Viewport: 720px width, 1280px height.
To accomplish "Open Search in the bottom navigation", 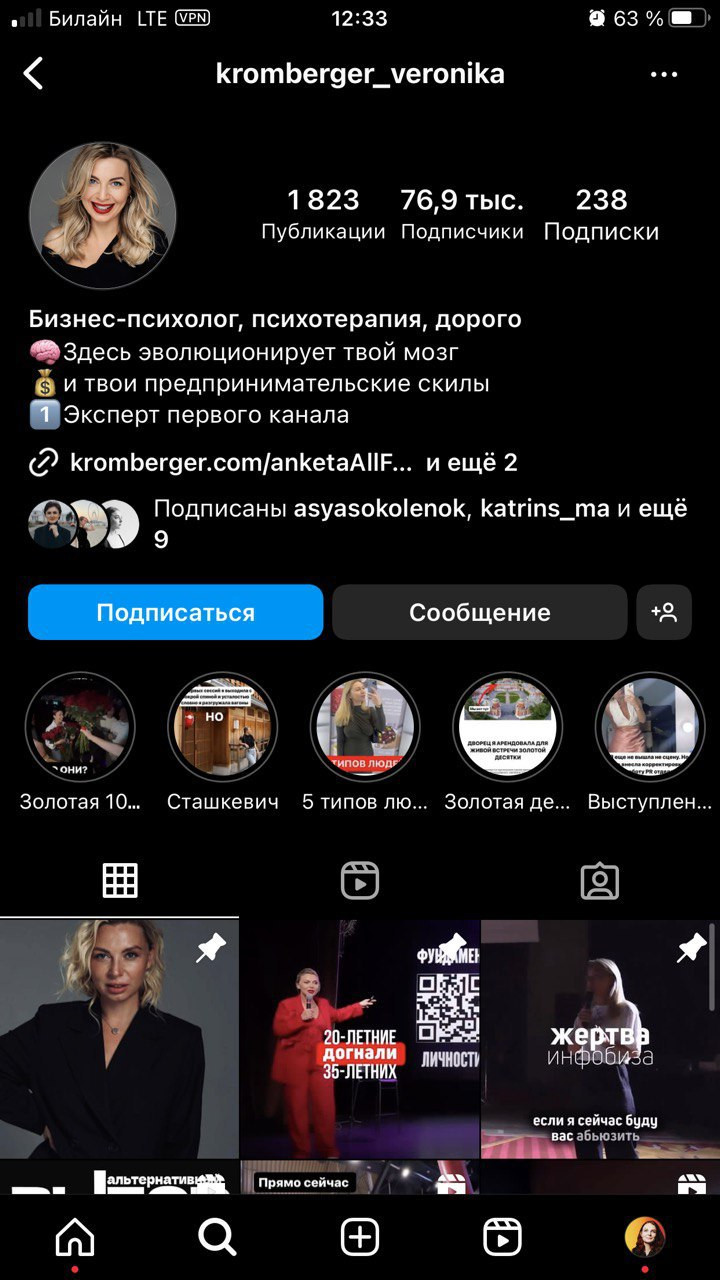I will click(217, 1238).
